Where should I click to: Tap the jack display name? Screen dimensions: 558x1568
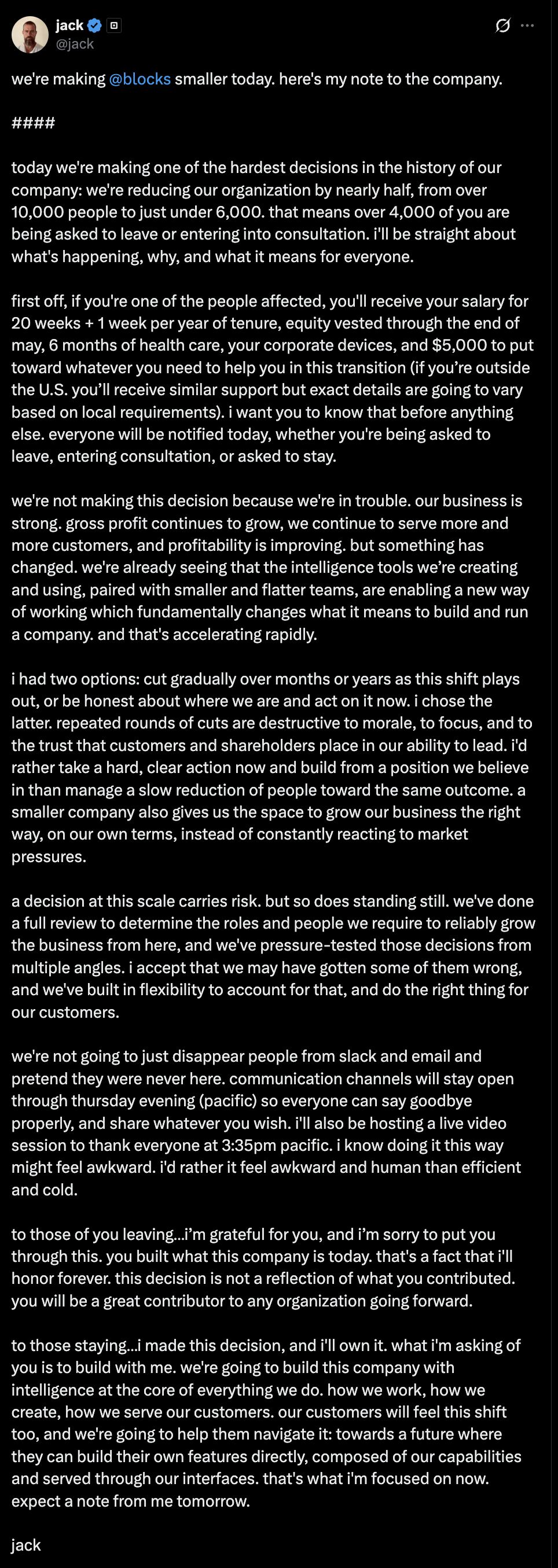coord(69,25)
